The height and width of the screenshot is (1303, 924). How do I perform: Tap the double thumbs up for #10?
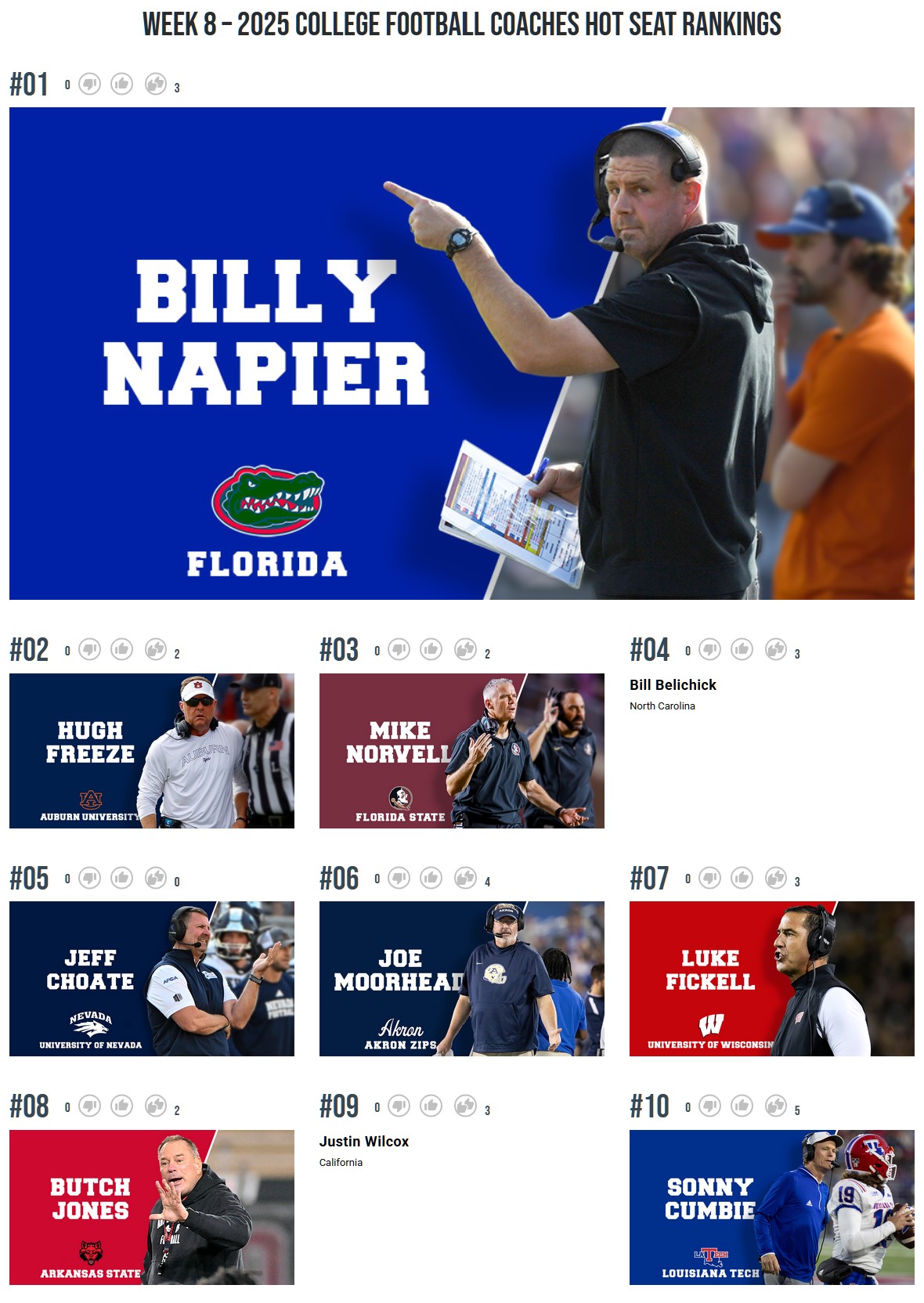click(775, 1106)
